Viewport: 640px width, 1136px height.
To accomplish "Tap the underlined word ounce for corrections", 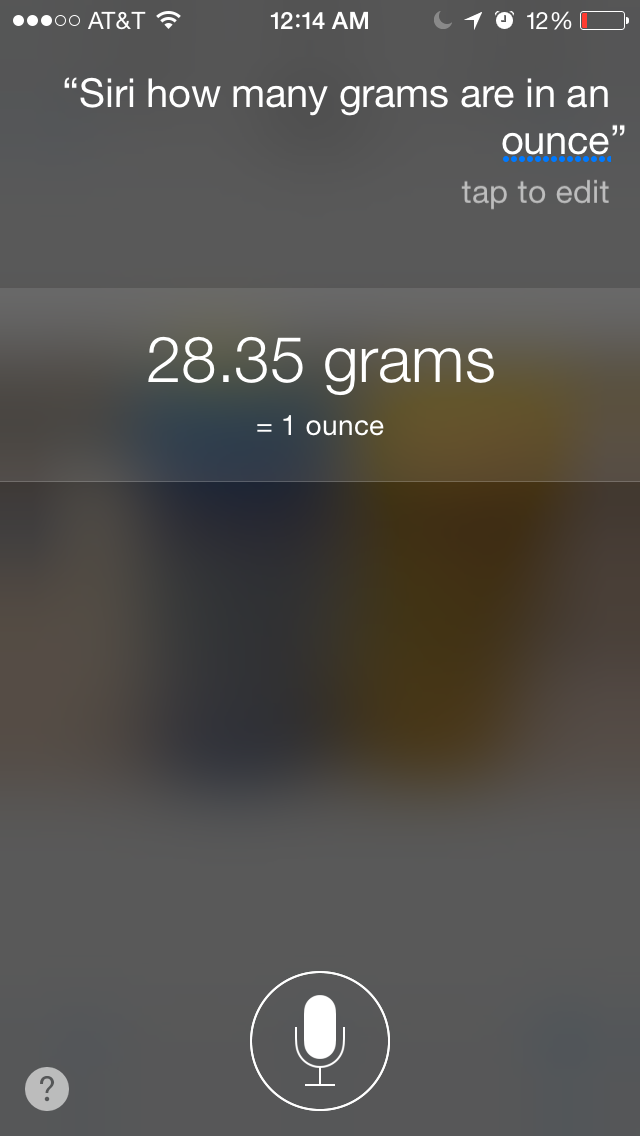I will pyautogui.click(x=556, y=141).
